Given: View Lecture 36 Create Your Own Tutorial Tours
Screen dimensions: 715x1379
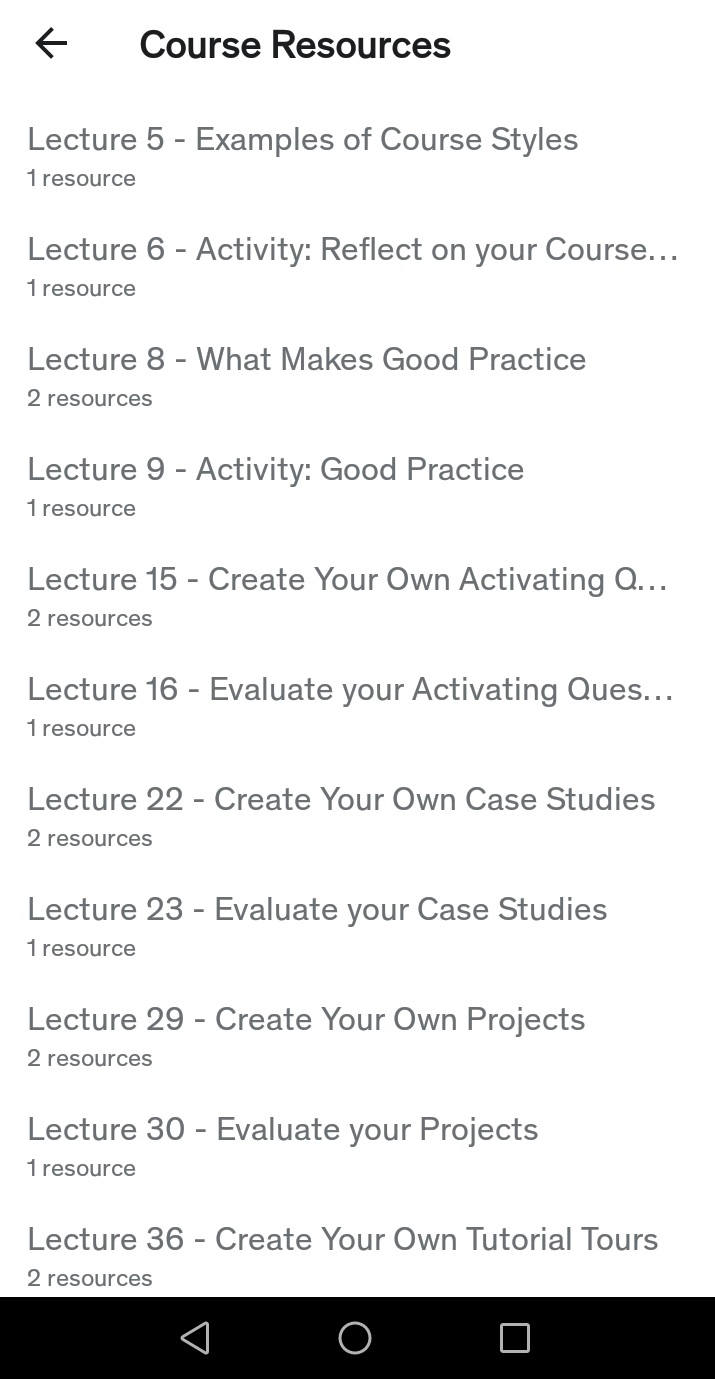Looking at the screenshot, I should [342, 1255].
